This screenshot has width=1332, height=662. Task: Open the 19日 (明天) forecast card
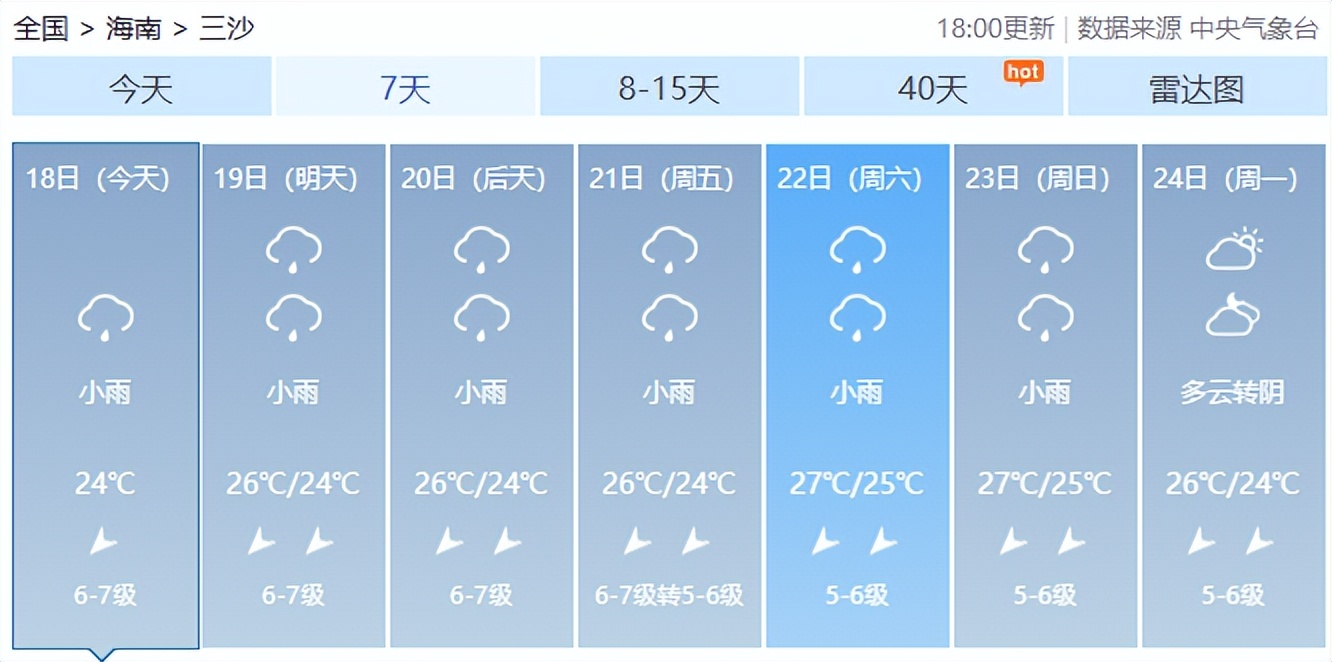click(x=293, y=395)
